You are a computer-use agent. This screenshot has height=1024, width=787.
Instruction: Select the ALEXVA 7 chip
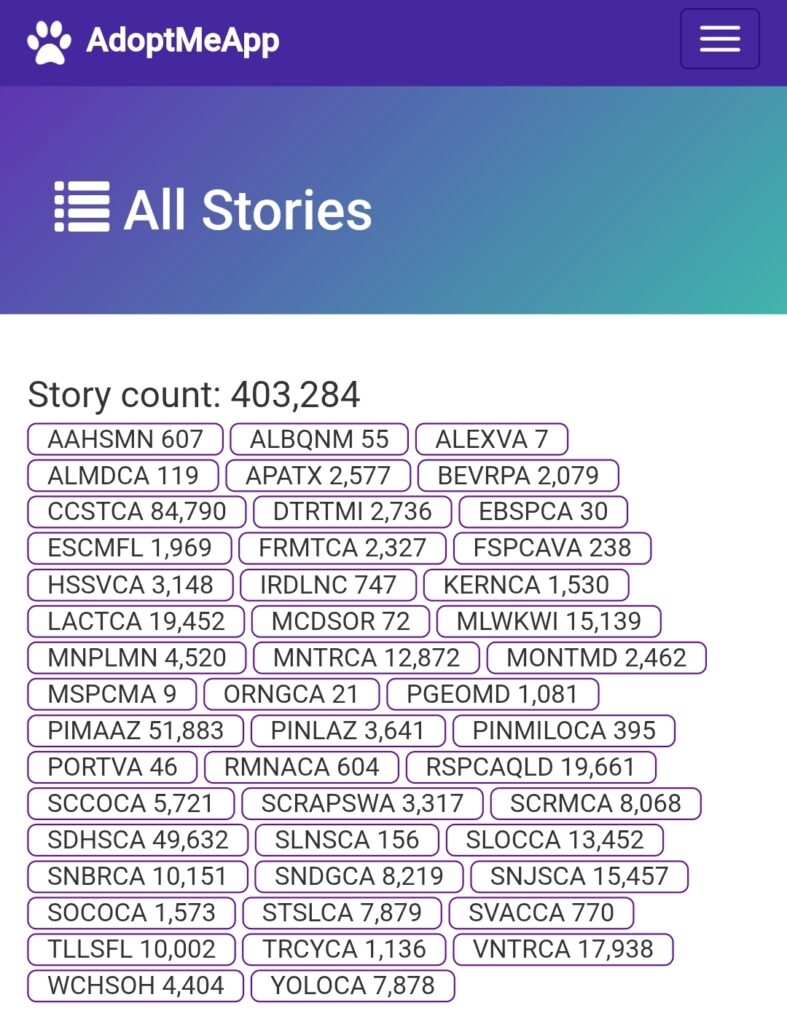tap(492, 439)
